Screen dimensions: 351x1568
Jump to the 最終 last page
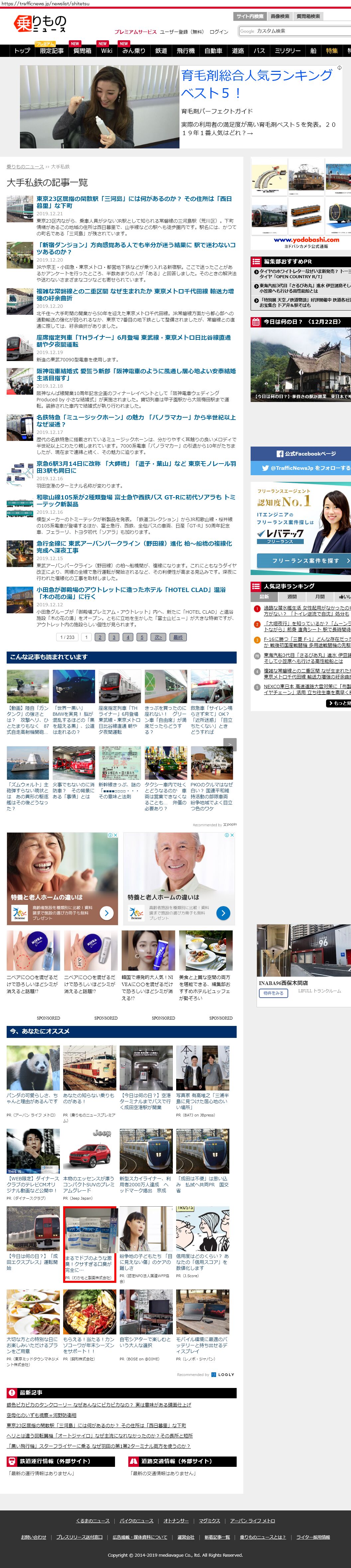pos(177,637)
